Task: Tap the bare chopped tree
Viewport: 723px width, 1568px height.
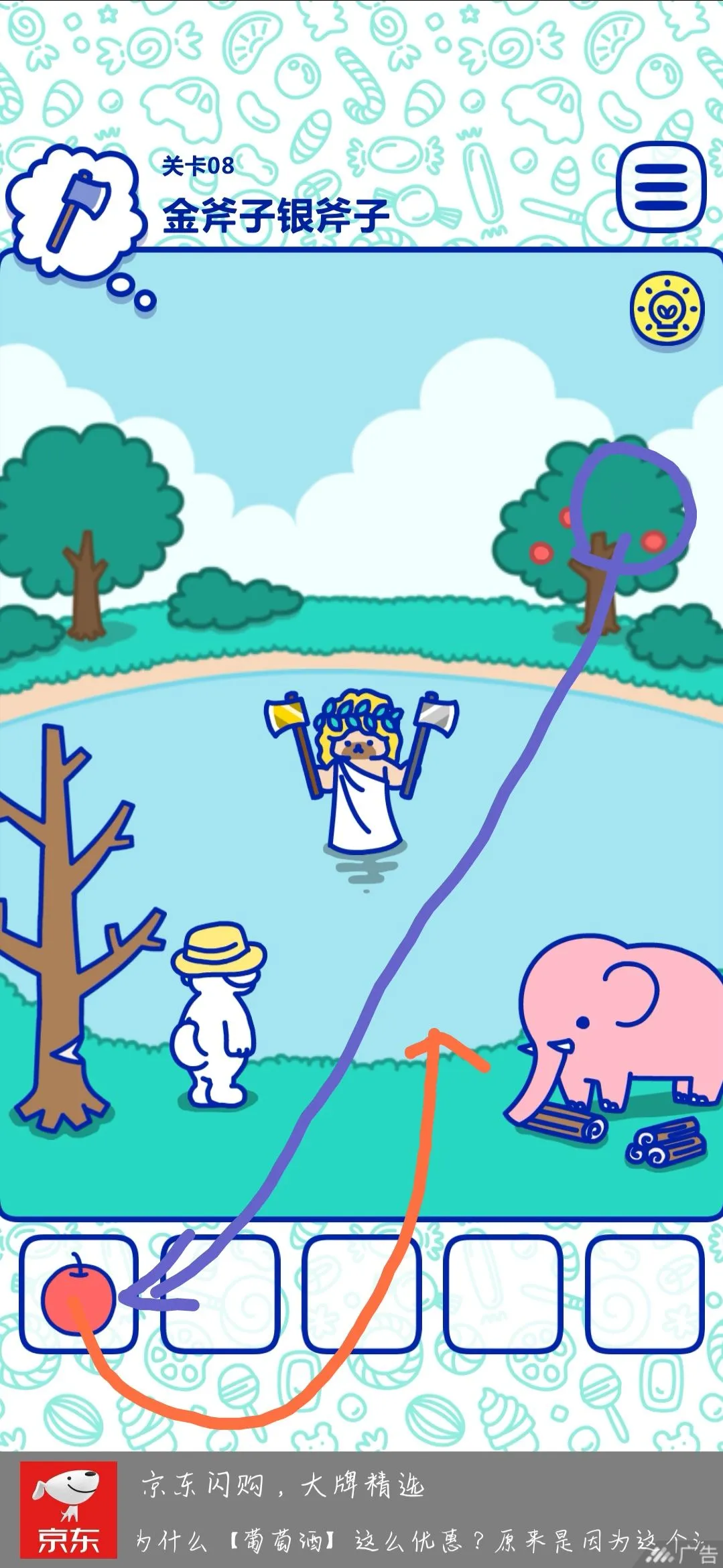Action: [x=60, y=938]
